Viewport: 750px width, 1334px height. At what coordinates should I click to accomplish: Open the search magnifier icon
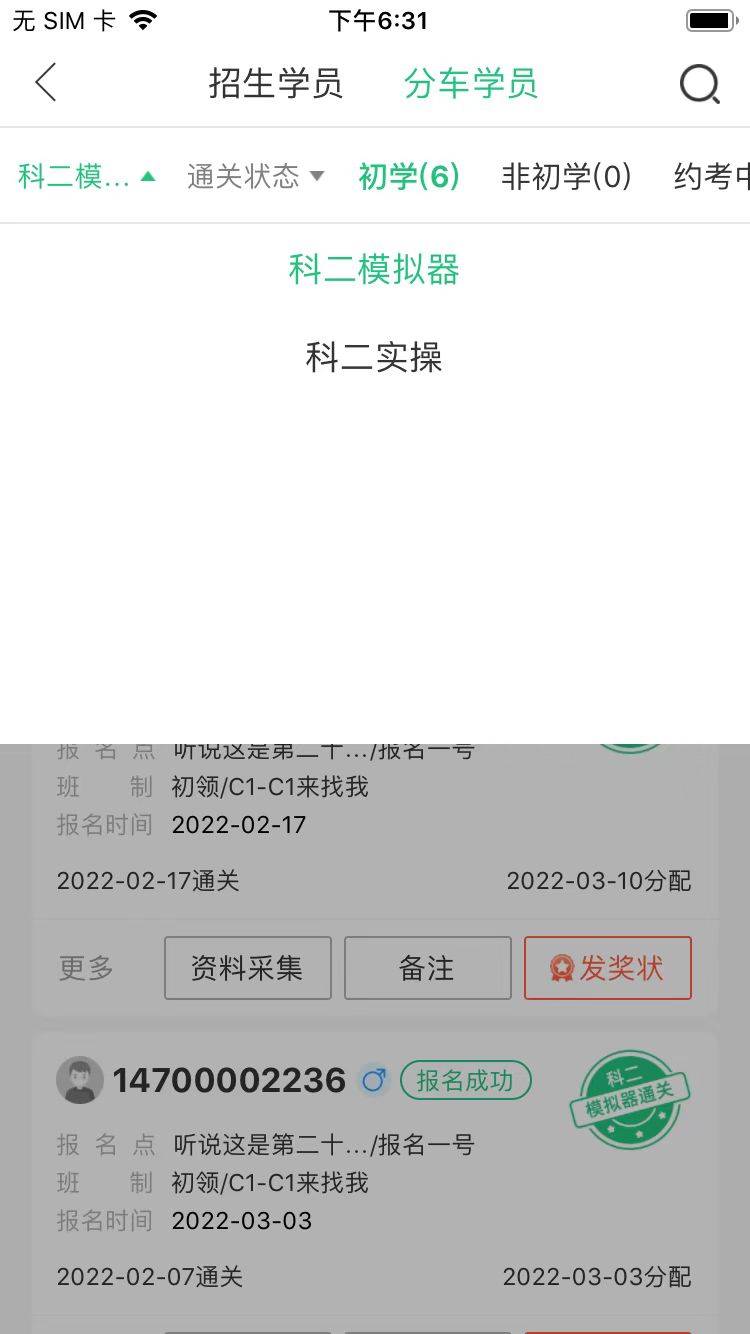point(699,84)
